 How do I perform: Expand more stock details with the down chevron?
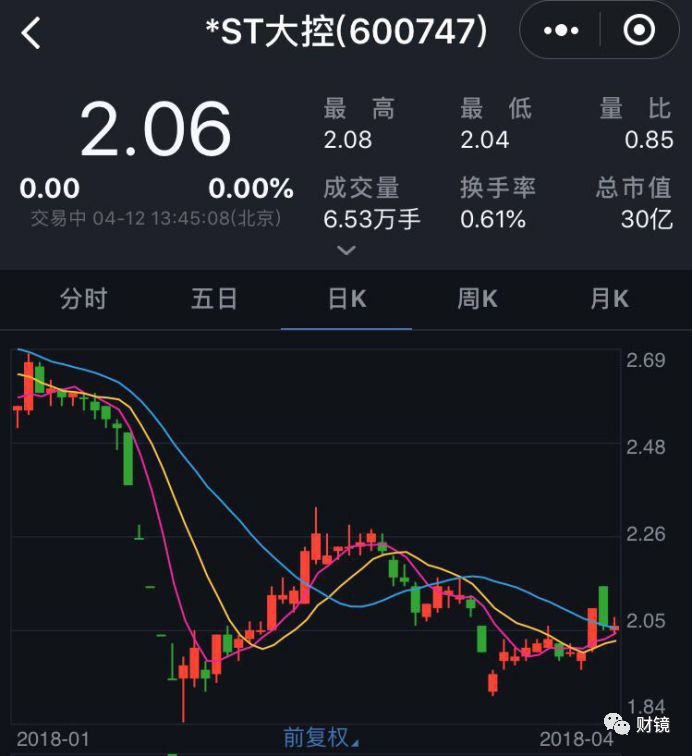(x=346, y=250)
